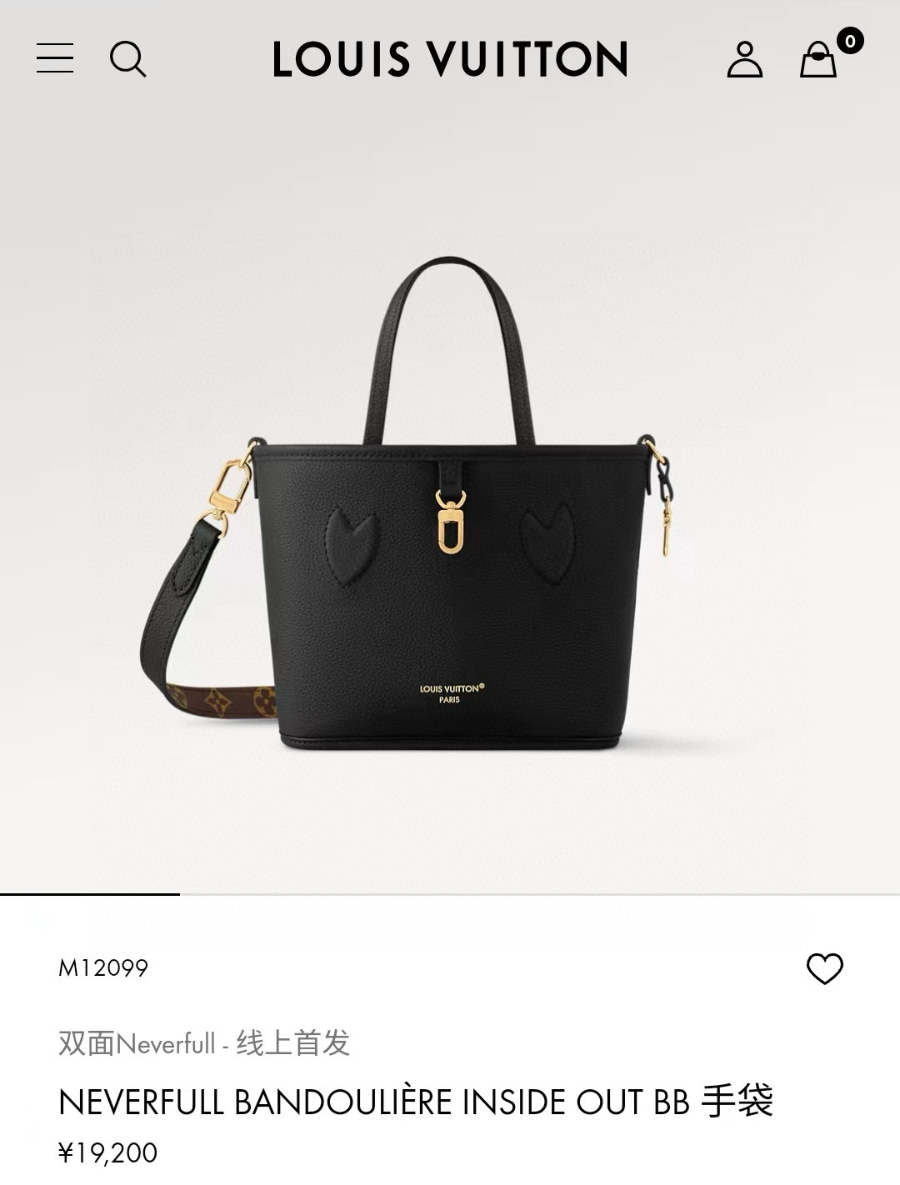Open the search icon

click(x=128, y=59)
